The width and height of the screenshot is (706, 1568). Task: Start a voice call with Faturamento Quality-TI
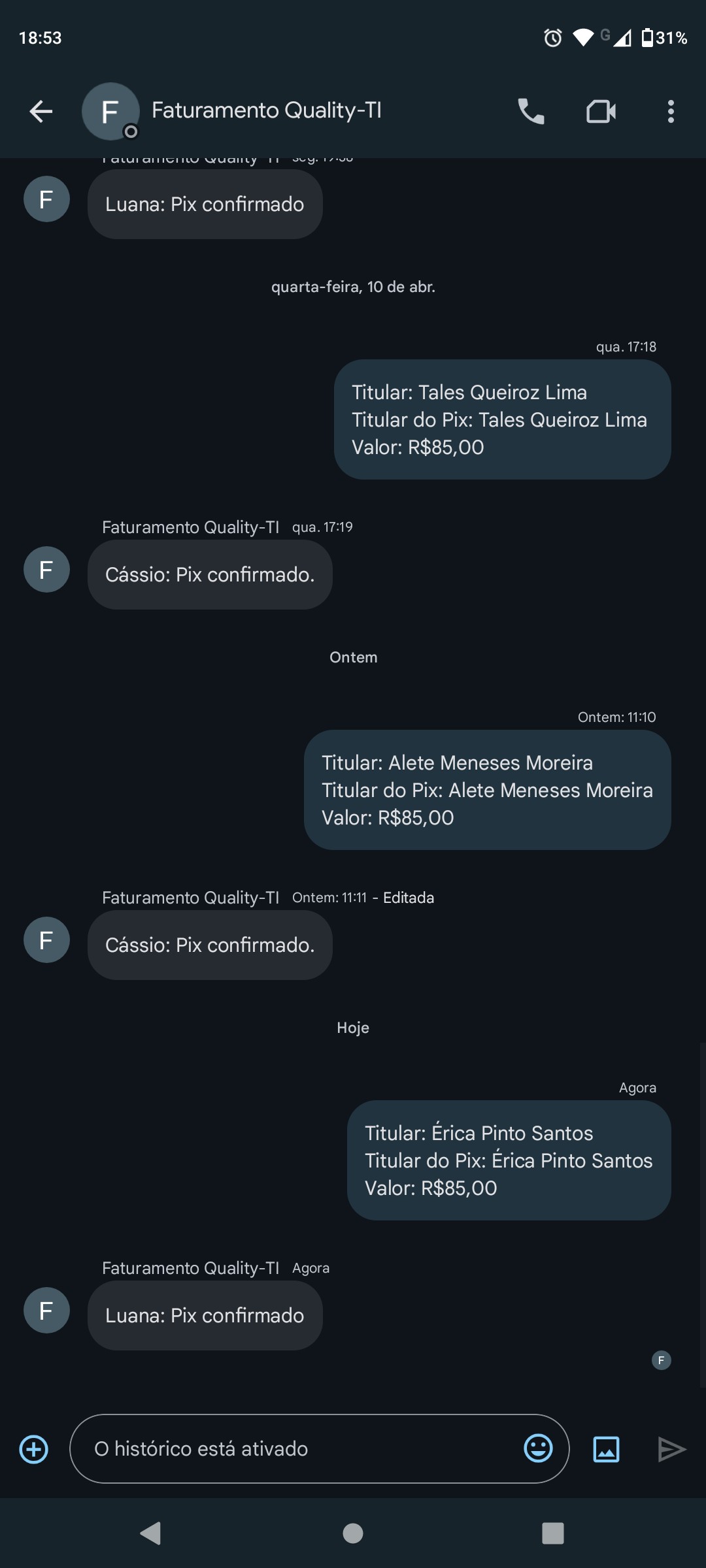[531, 111]
